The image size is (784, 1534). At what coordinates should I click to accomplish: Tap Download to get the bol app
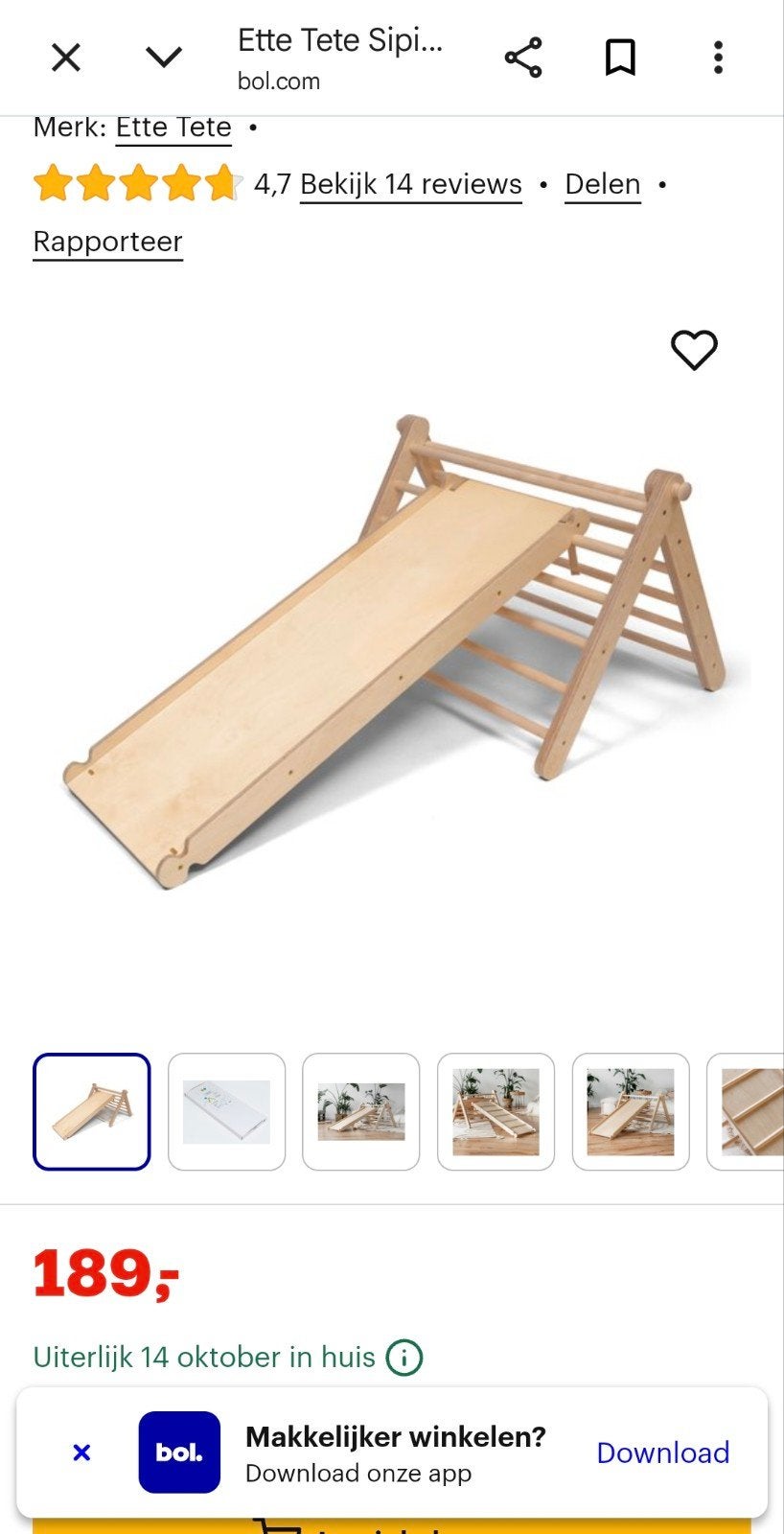(663, 1453)
